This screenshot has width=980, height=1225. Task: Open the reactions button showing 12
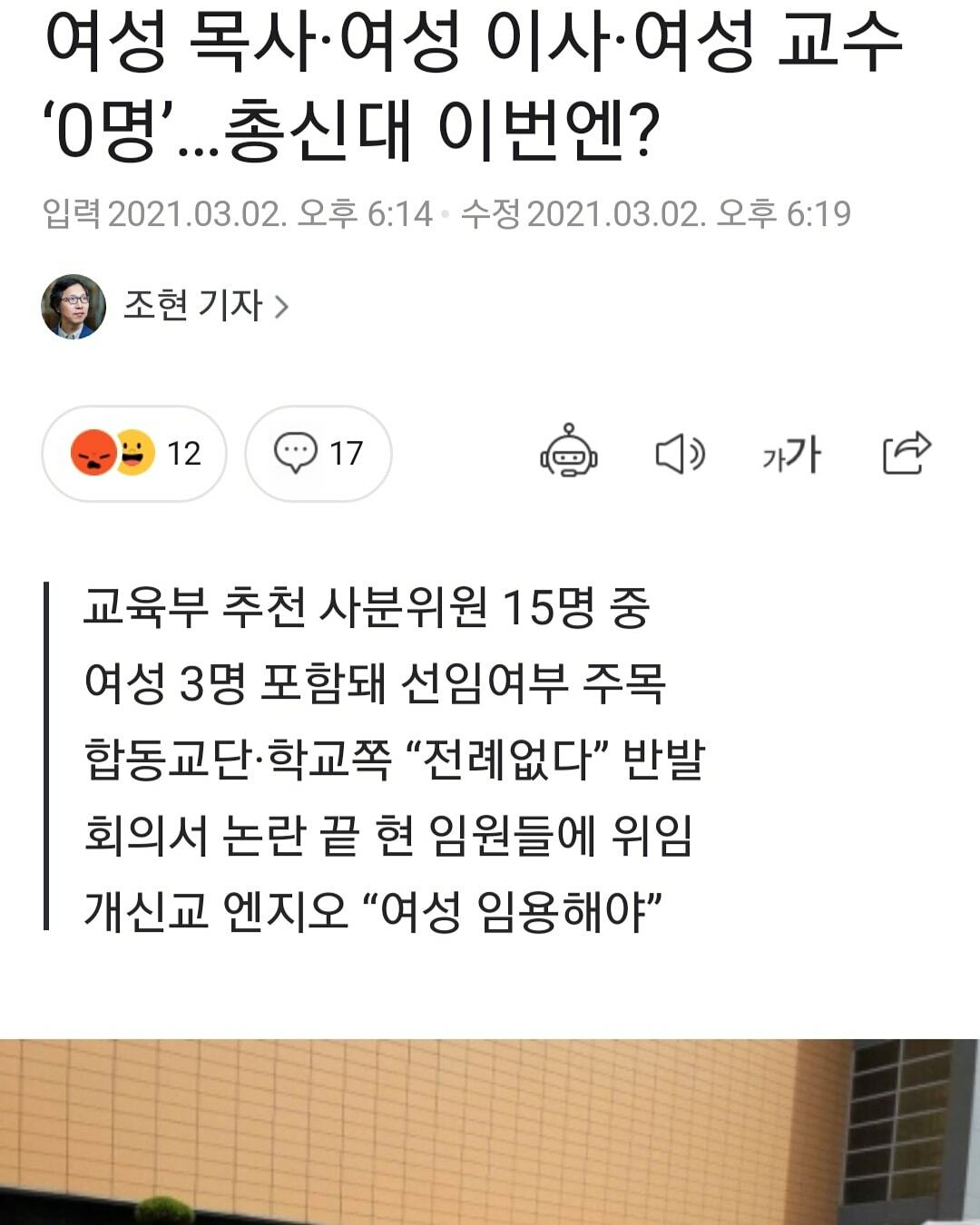[134, 454]
